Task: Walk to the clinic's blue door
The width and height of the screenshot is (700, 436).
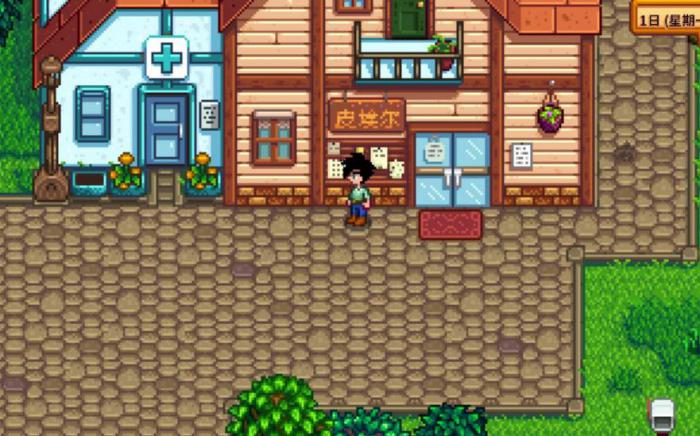Action: pyautogui.click(x=165, y=131)
